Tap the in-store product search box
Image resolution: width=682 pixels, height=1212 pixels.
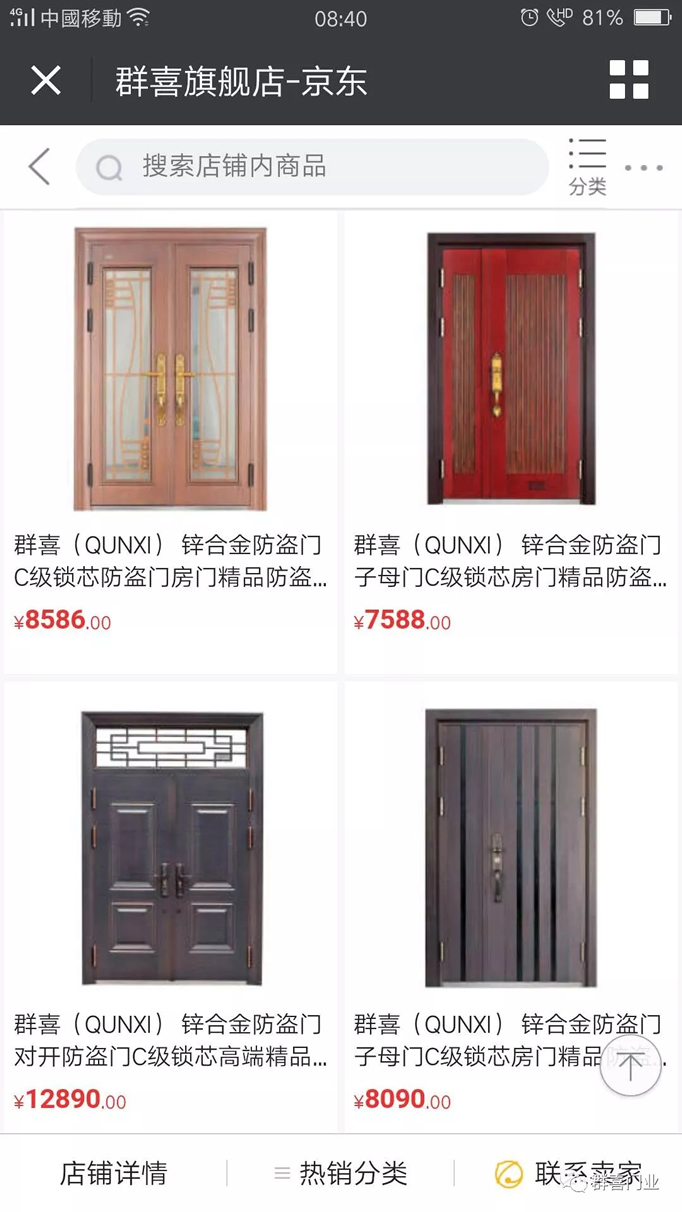pos(312,167)
